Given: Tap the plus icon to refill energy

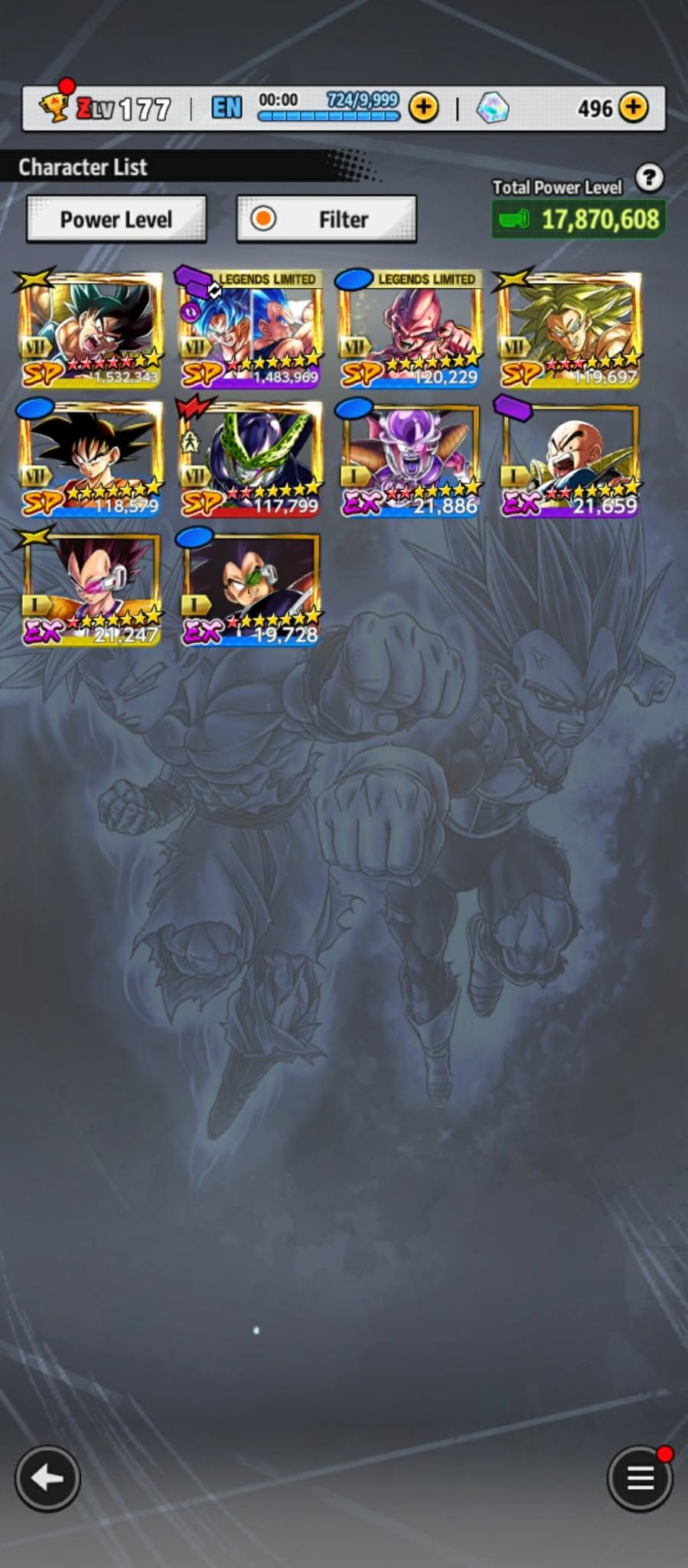Looking at the screenshot, I should (424, 108).
